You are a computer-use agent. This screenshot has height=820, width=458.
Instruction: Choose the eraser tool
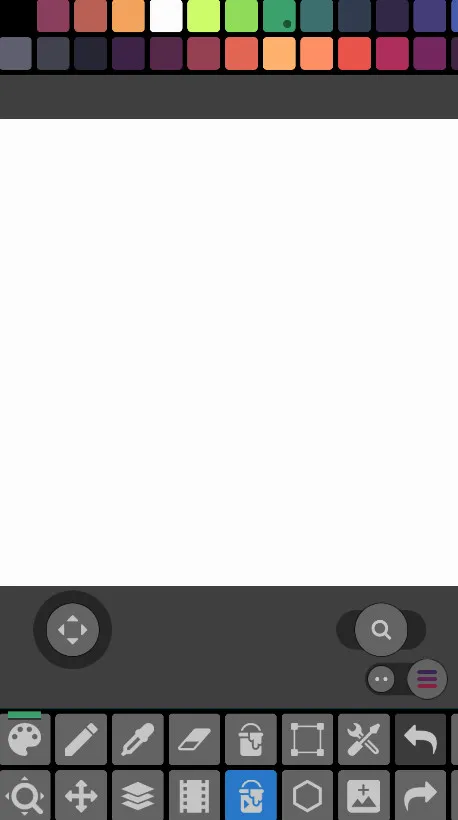pyautogui.click(x=194, y=739)
